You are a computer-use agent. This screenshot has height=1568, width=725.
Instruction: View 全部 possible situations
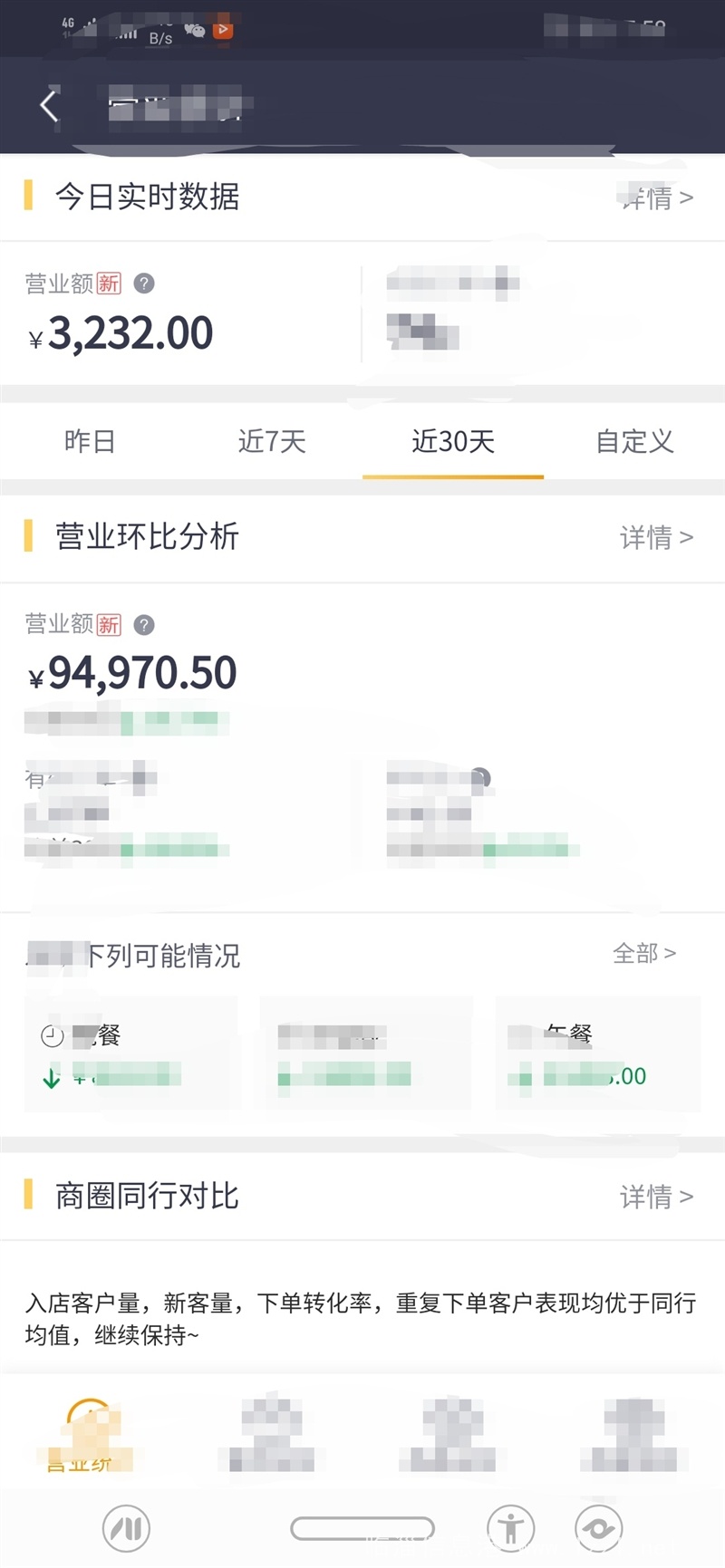click(644, 953)
